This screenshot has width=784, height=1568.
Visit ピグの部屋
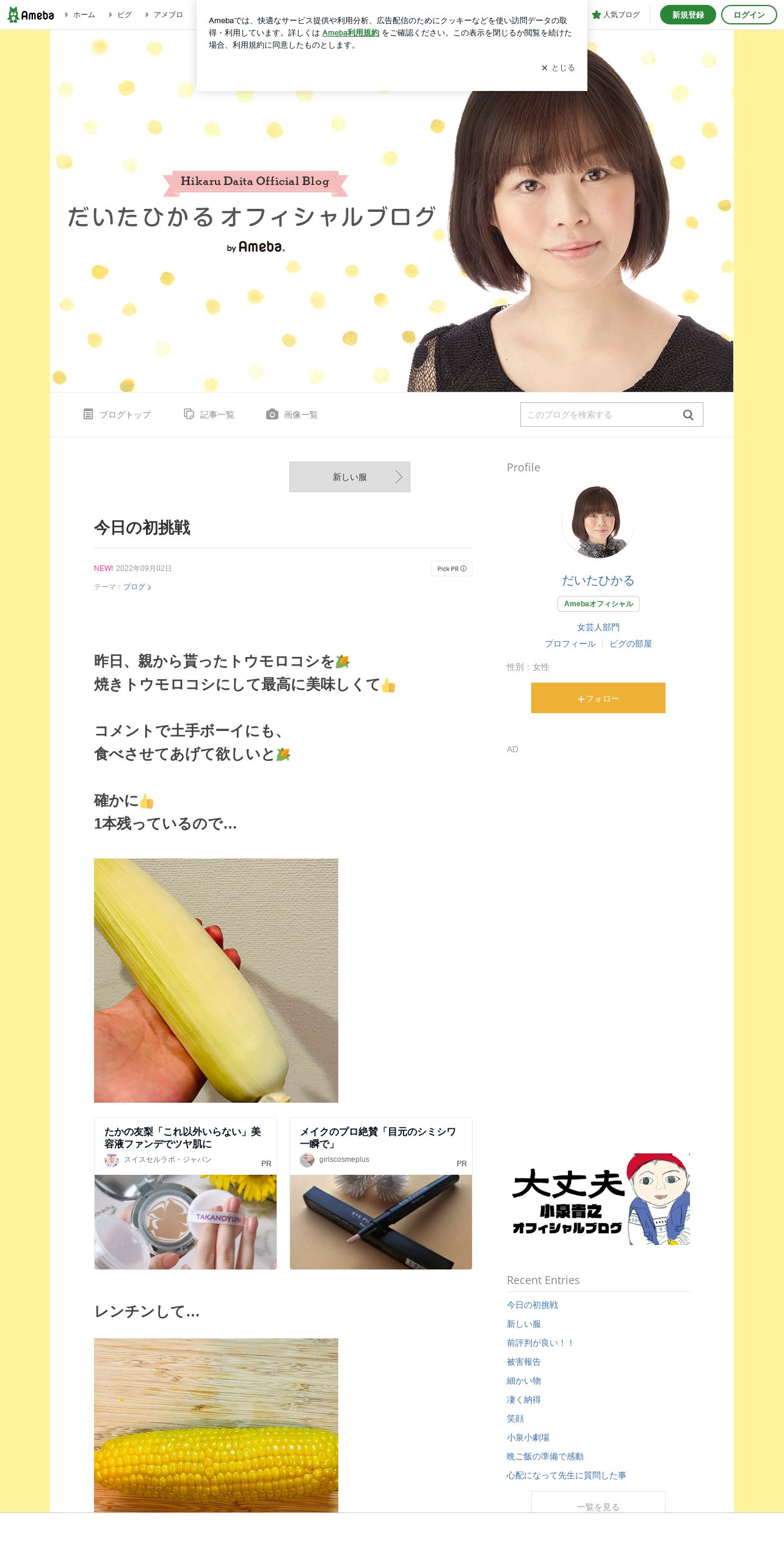coord(630,644)
